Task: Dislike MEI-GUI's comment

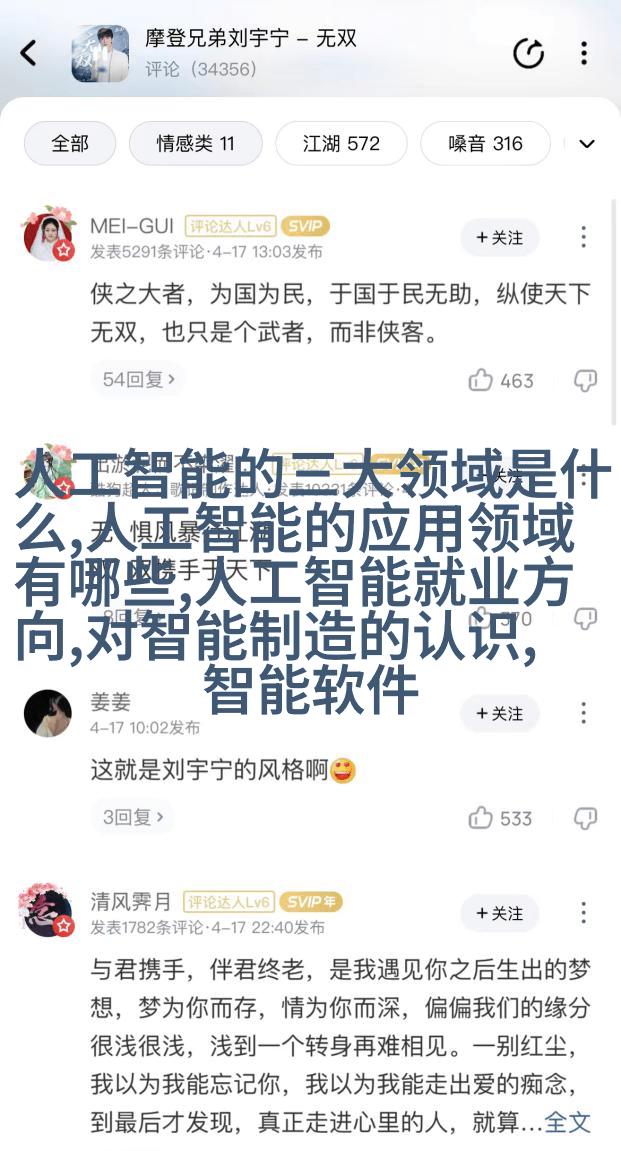Action: pyautogui.click(x=585, y=380)
